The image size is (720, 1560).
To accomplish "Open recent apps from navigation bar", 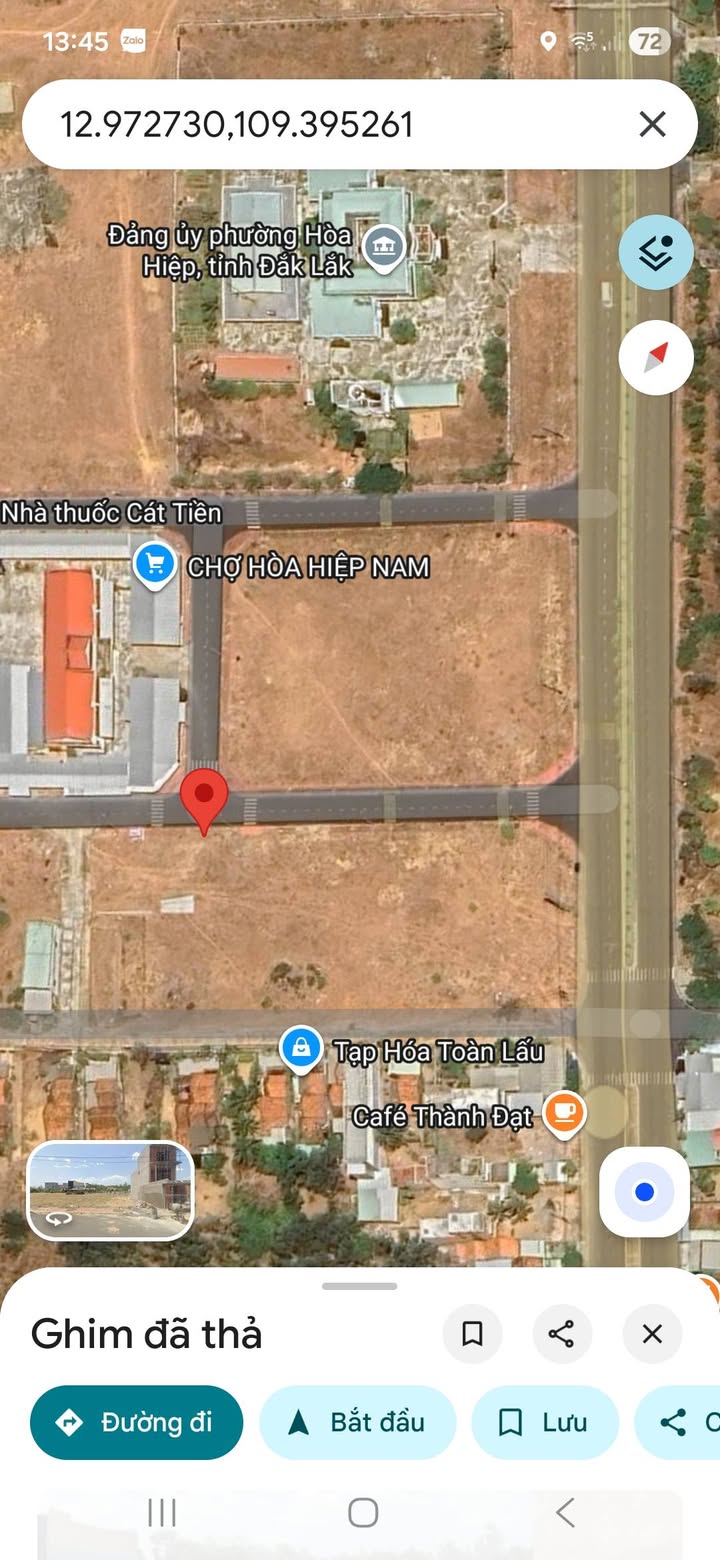I will coord(162,1512).
